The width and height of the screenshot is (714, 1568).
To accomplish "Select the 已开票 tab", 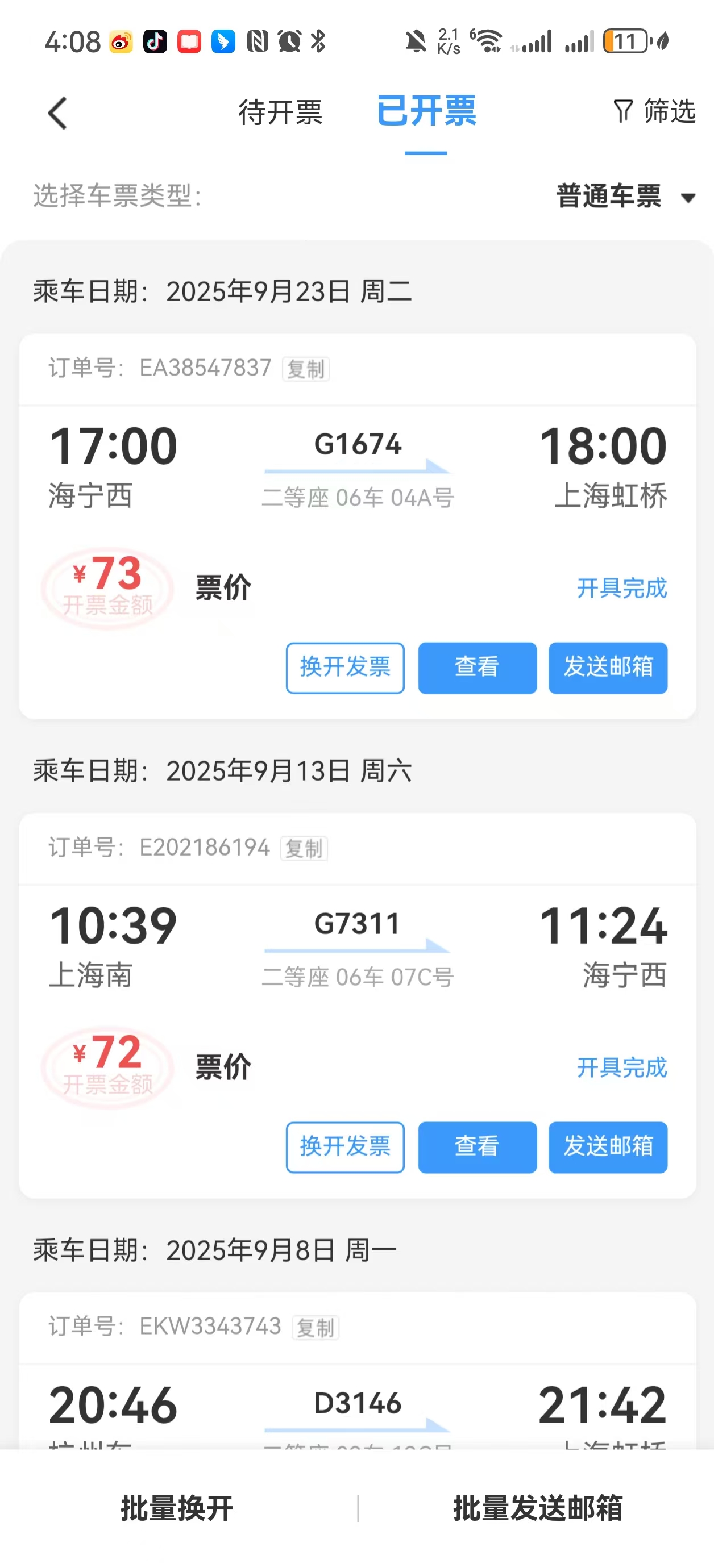I will pos(426,111).
